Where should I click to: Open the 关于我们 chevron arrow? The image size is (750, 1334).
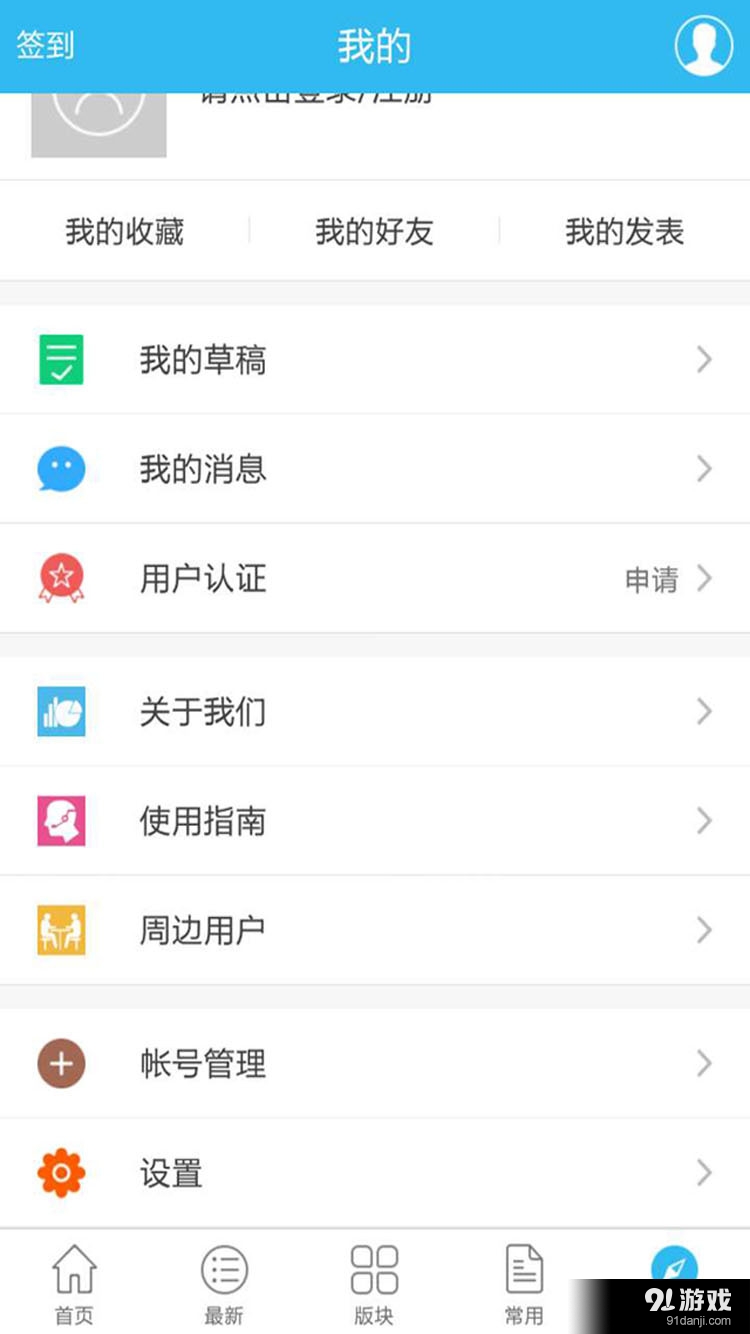coord(704,712)
